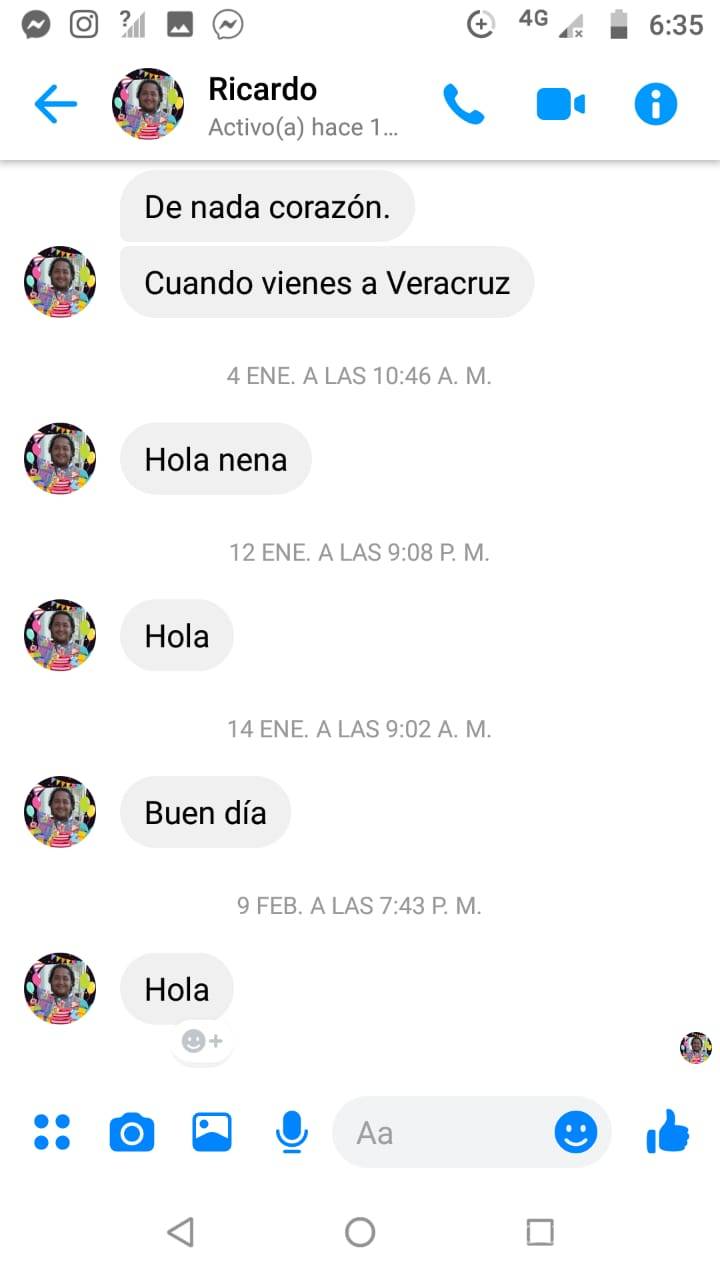Open the camera to take a photo
Screen dimensions: 720x1280
131,1131
